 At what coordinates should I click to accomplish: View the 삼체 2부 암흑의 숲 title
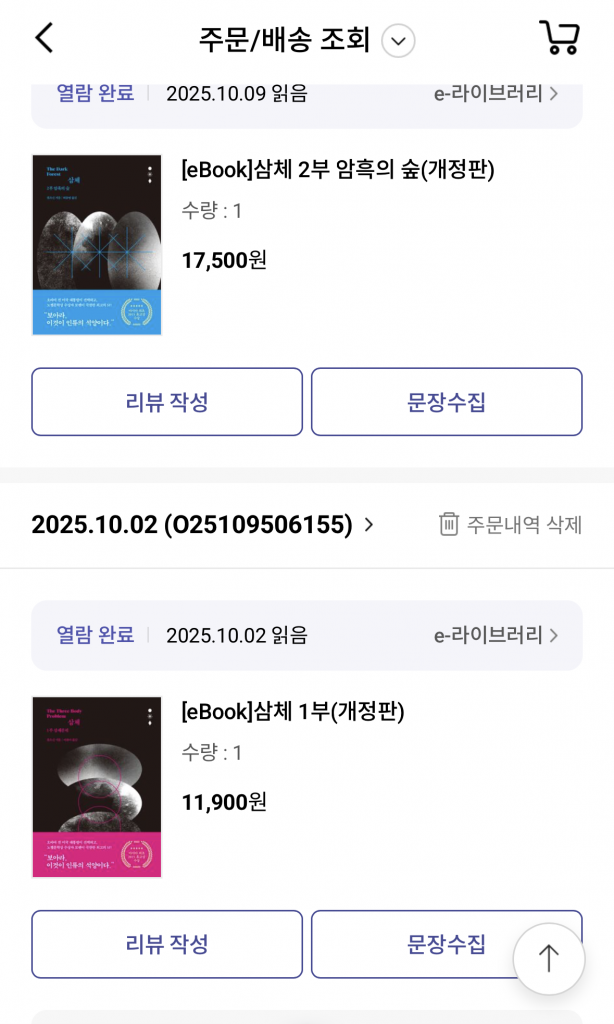coord(338,169)
